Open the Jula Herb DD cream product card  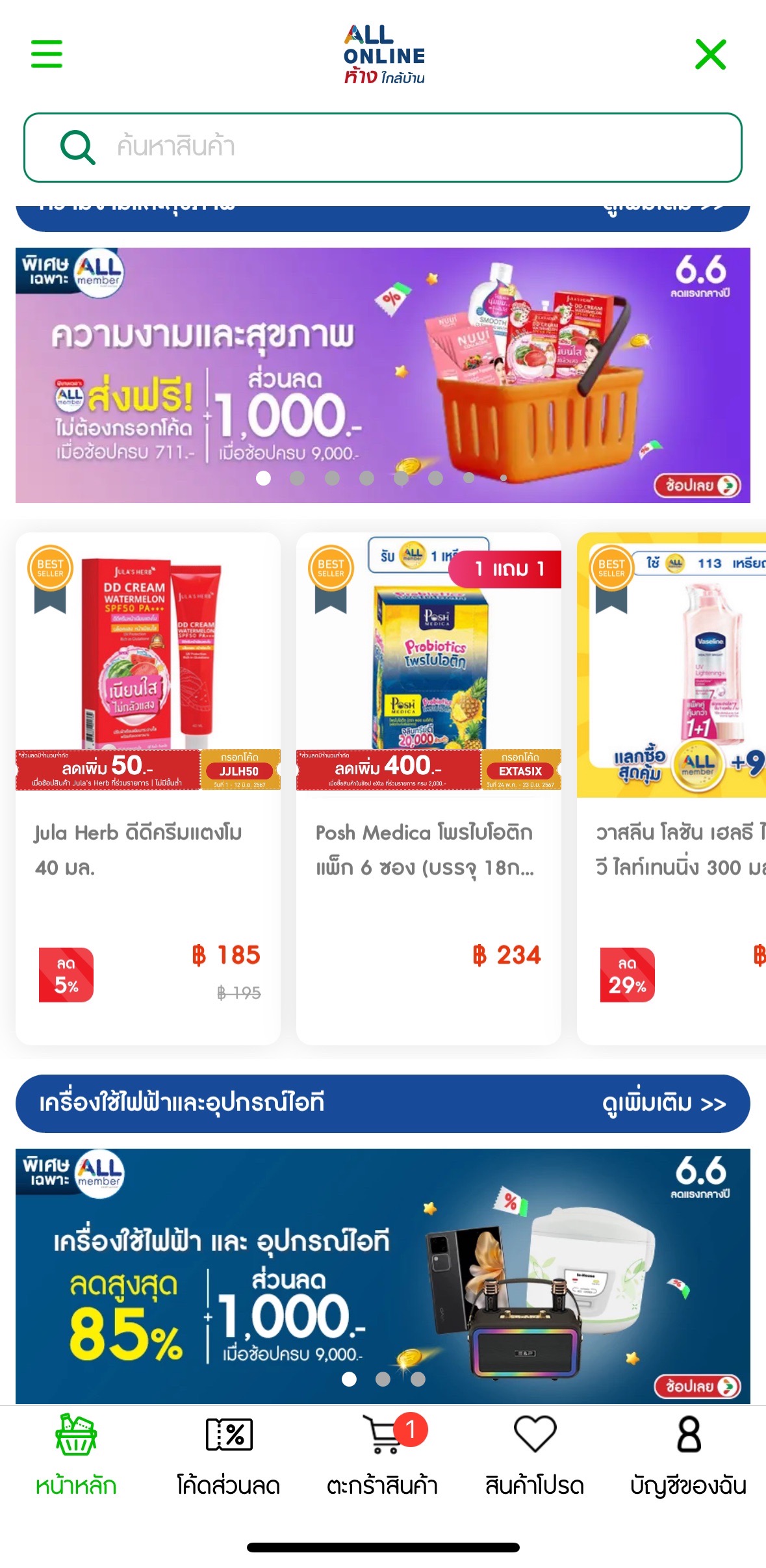tap(148, 787)
